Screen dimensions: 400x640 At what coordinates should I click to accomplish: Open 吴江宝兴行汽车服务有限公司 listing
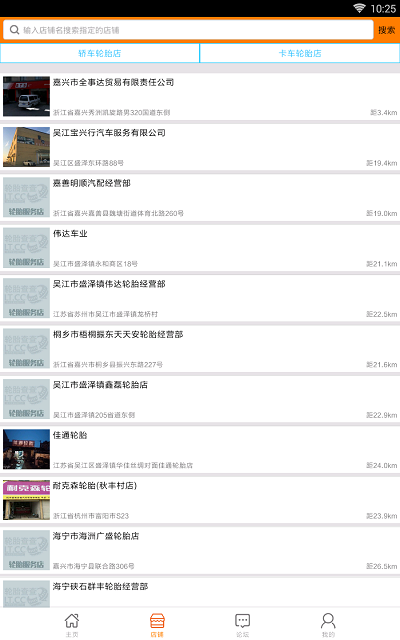coord(200,147)
